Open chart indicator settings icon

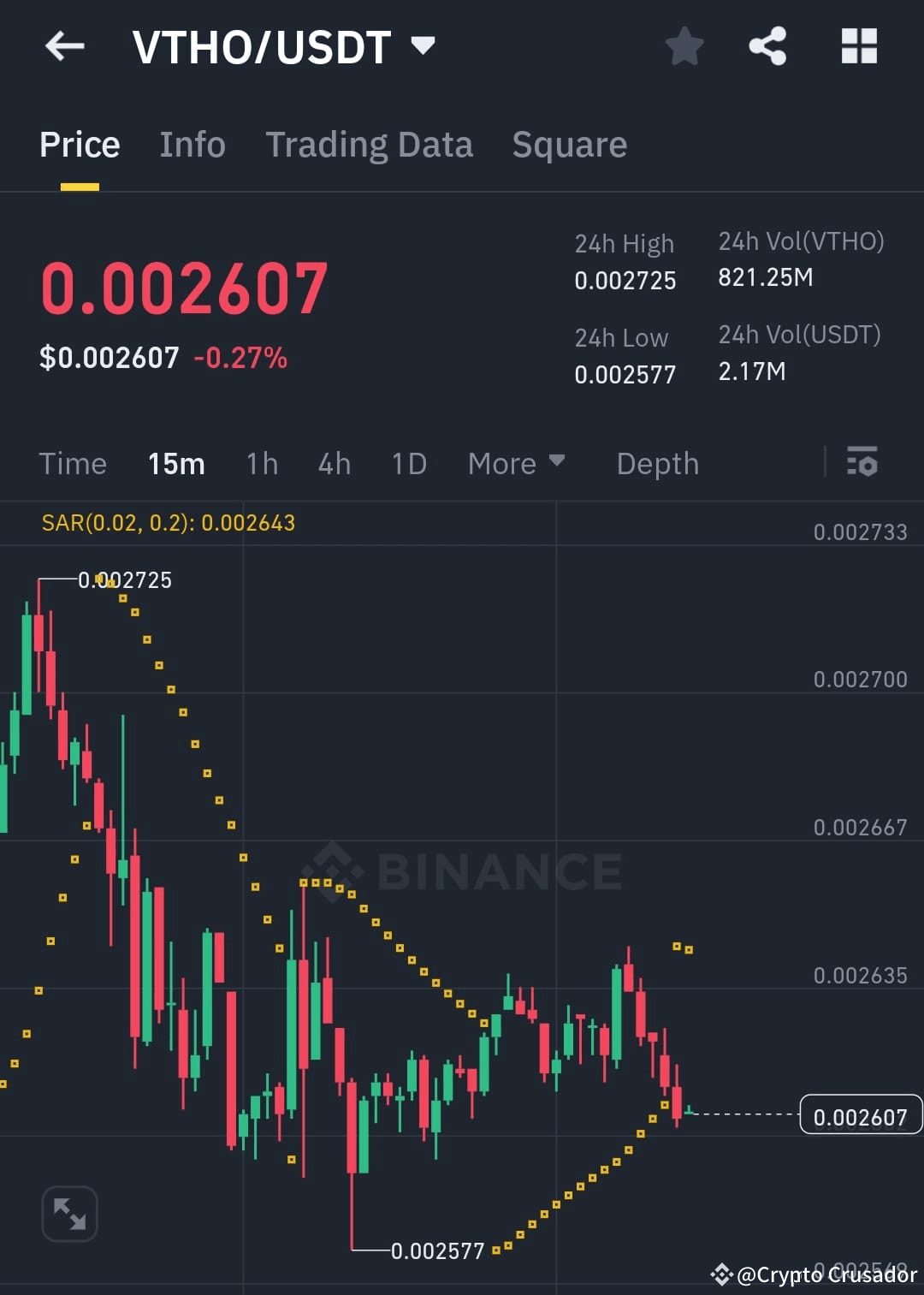(x=863, y=463)
